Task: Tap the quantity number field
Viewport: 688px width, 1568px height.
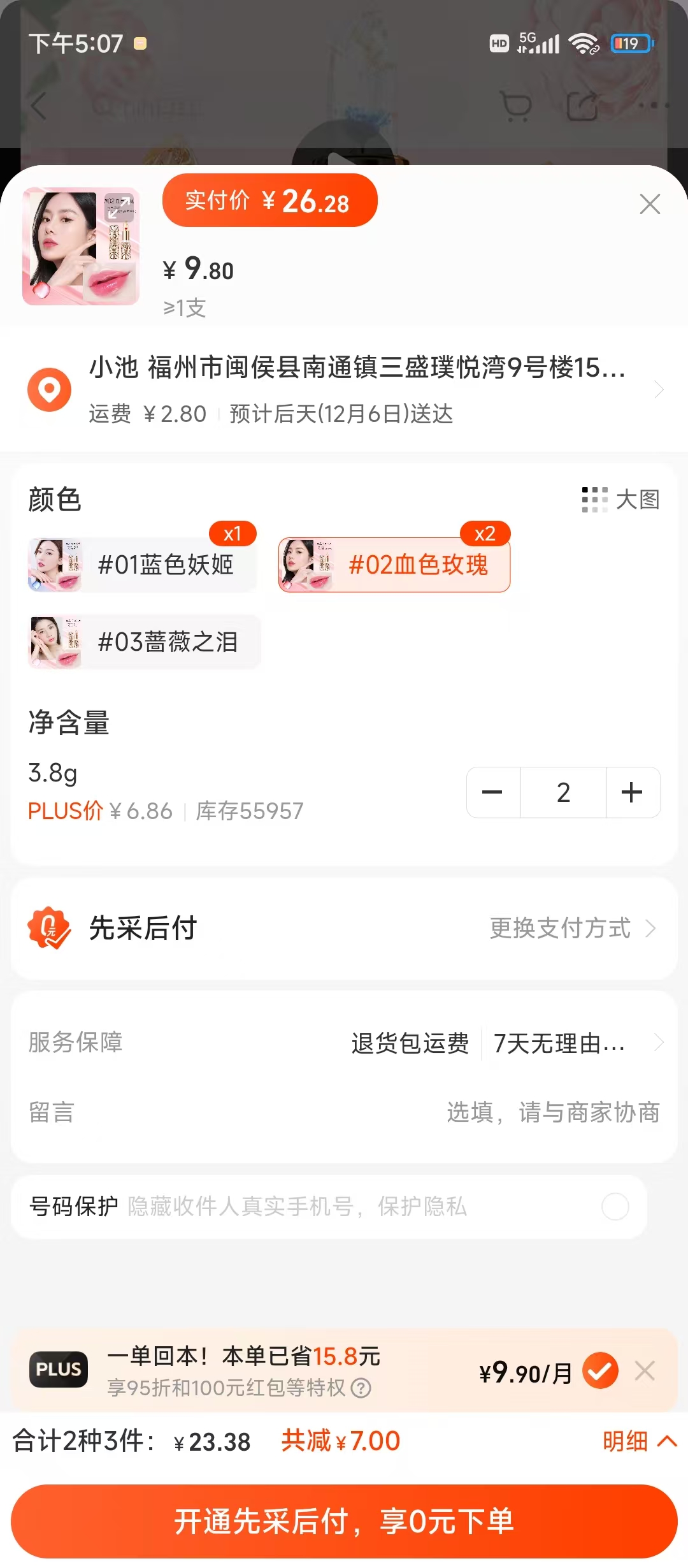Action: click(563, 792)
